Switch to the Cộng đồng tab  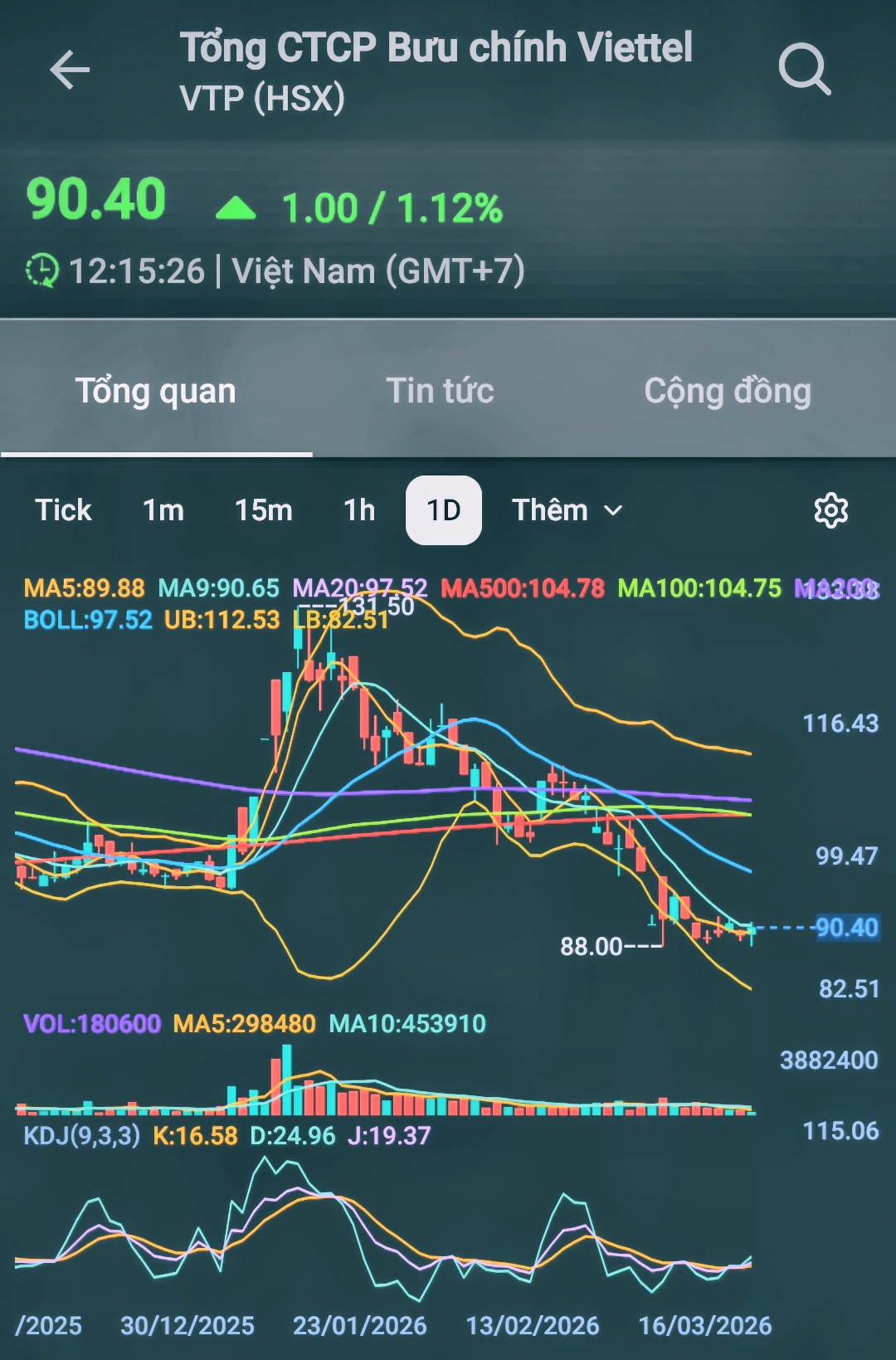[x=728, y=391]
